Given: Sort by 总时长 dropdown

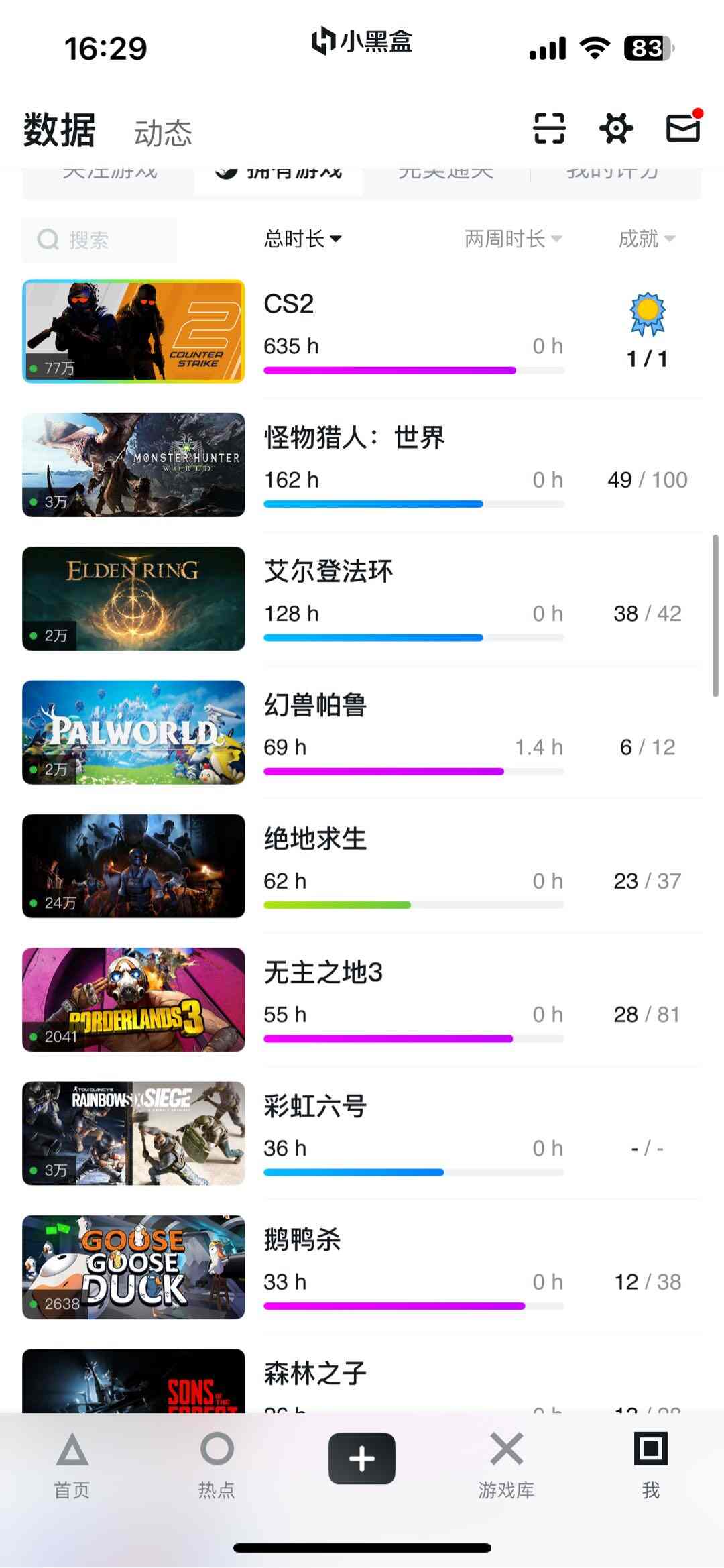Looking at the screenshot, I should coord(303,239).
